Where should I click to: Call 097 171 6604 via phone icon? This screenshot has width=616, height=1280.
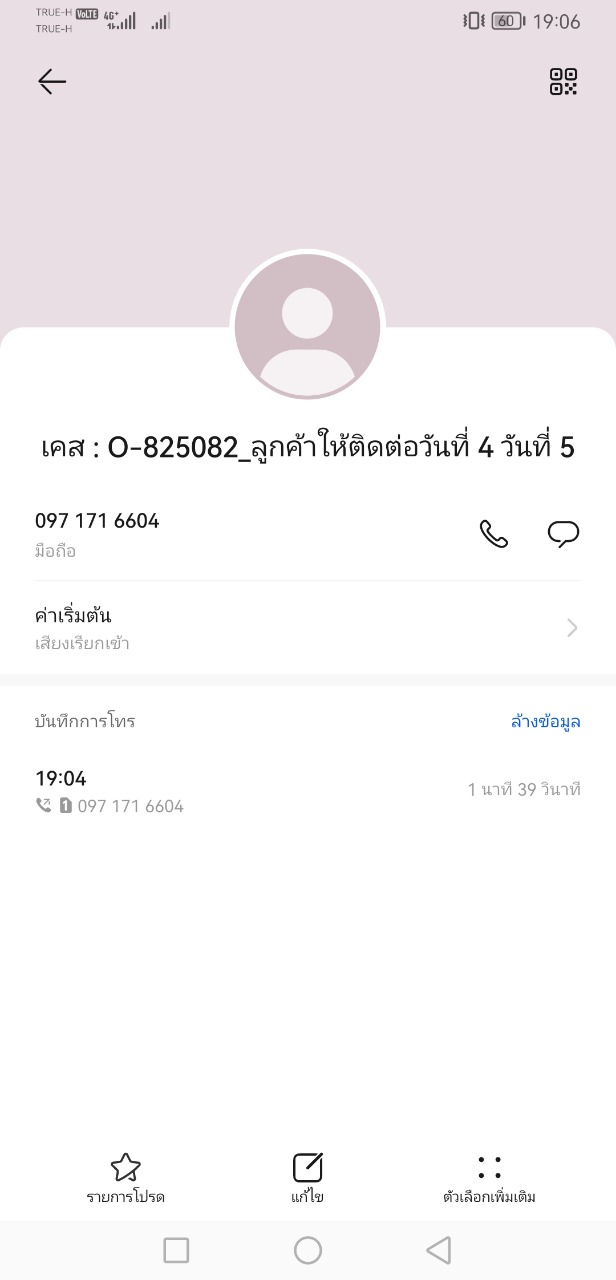[x=494, y=534]
